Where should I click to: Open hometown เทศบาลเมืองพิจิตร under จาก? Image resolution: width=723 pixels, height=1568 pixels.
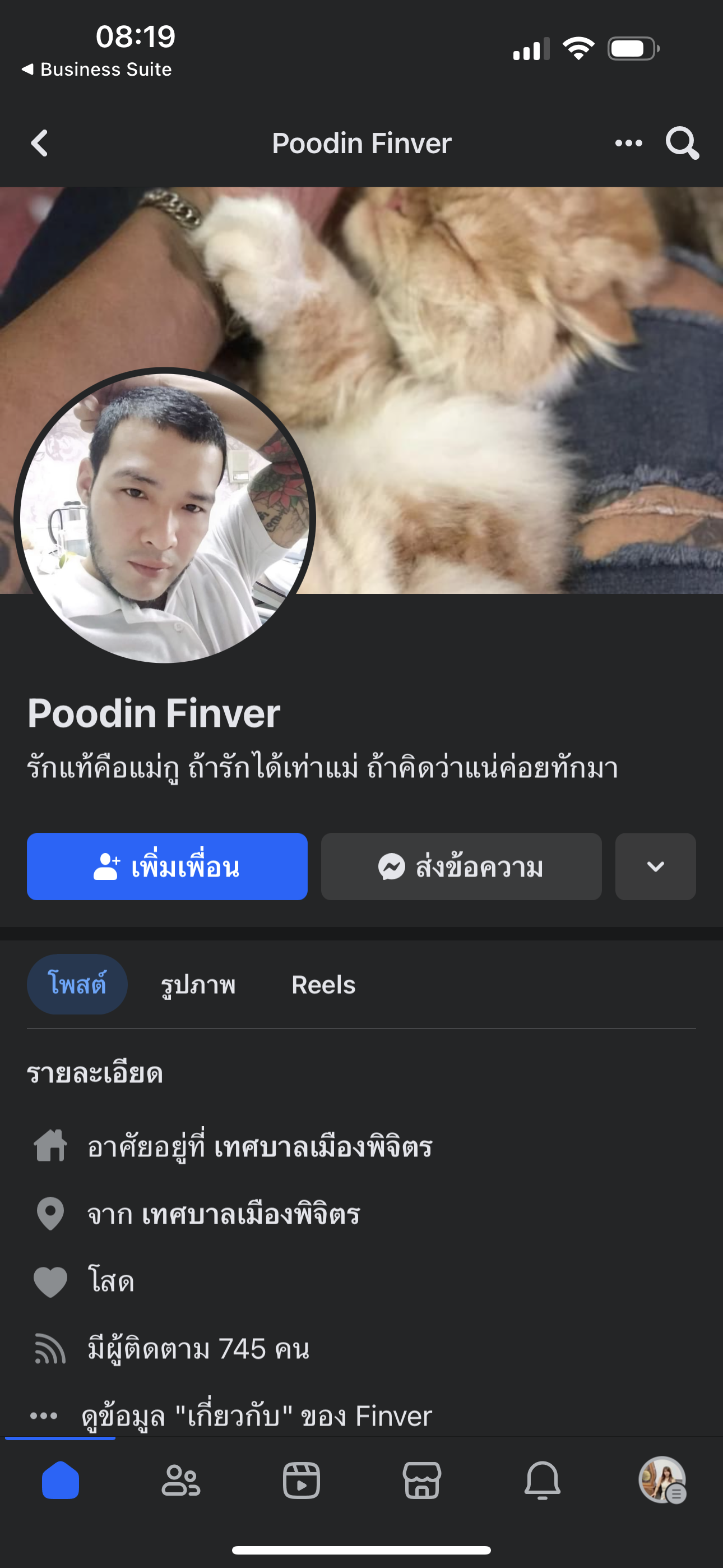(x=251, y=1214)
